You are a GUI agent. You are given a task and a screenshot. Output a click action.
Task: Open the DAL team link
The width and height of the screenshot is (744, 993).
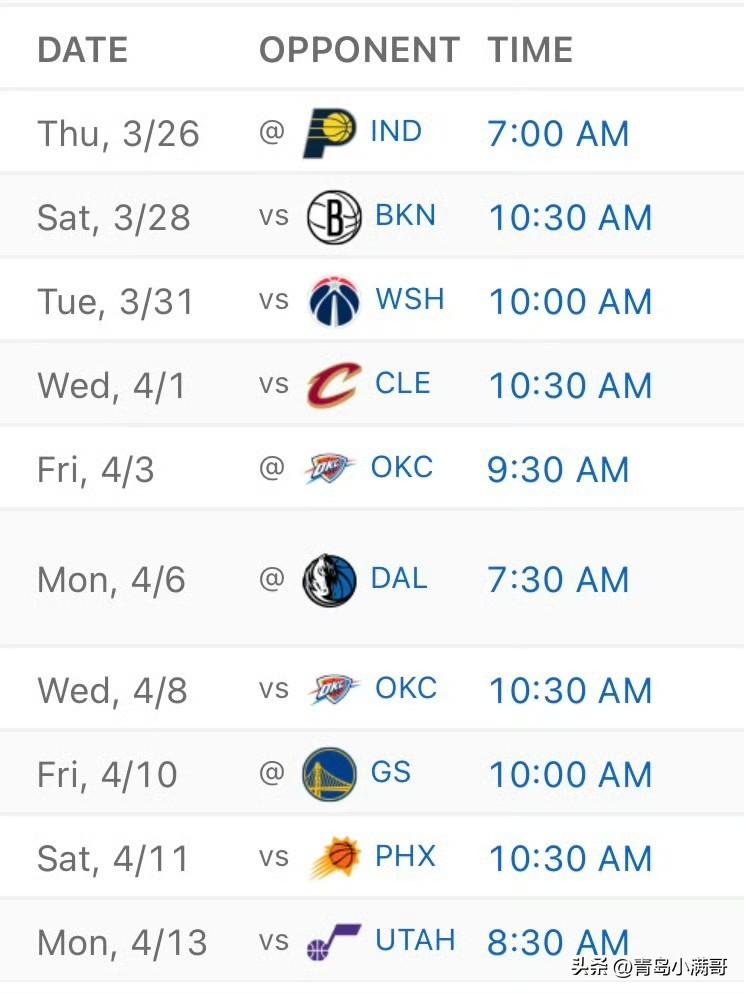[x=398, y=578]
